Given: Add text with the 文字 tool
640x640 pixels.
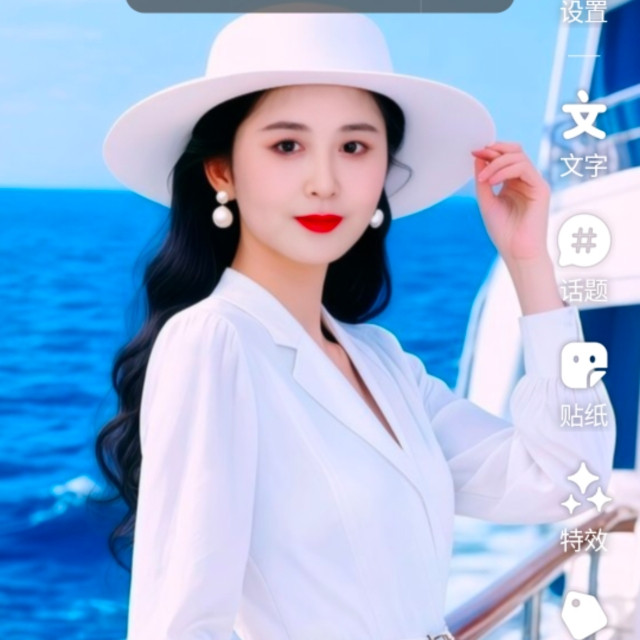Looking at the screenshot, I should [584, 134].
